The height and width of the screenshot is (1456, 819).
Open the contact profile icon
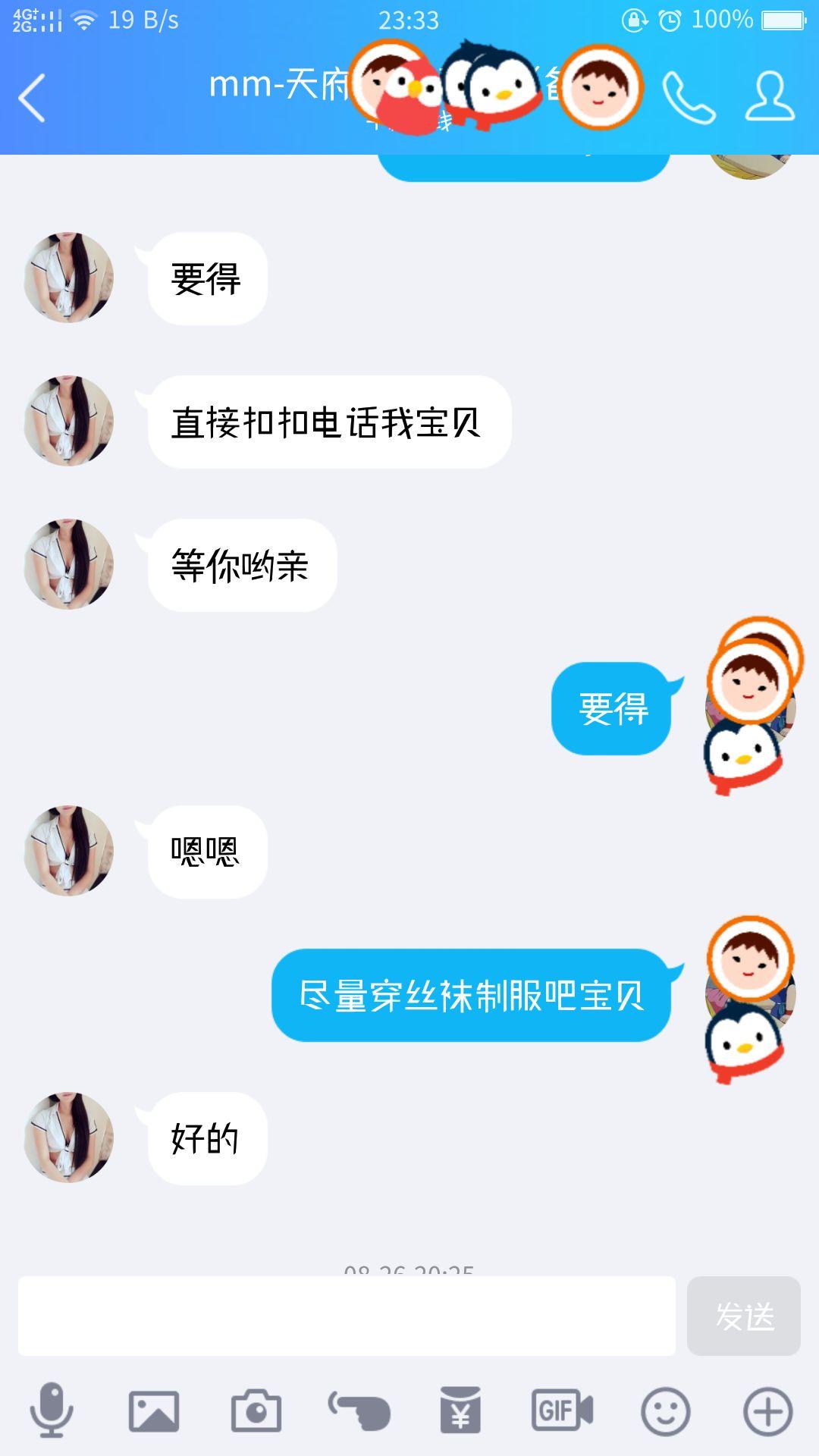pos(770,97)
